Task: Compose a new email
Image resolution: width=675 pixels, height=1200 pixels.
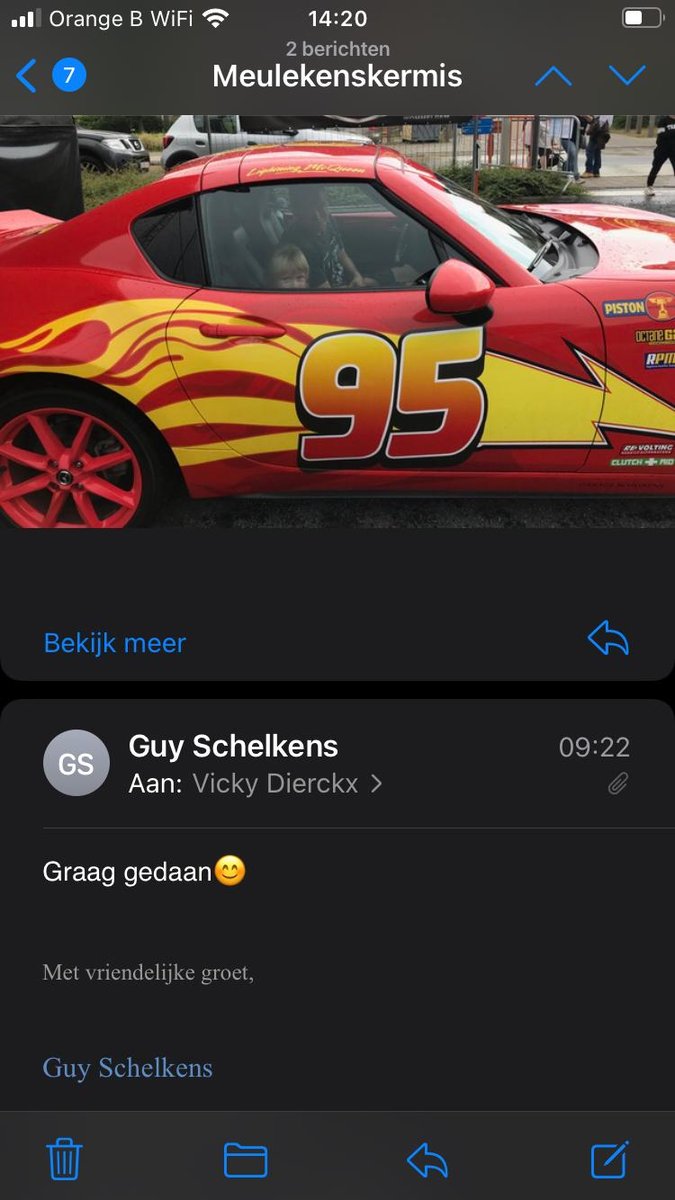Action: click(x=609, y=1160)
